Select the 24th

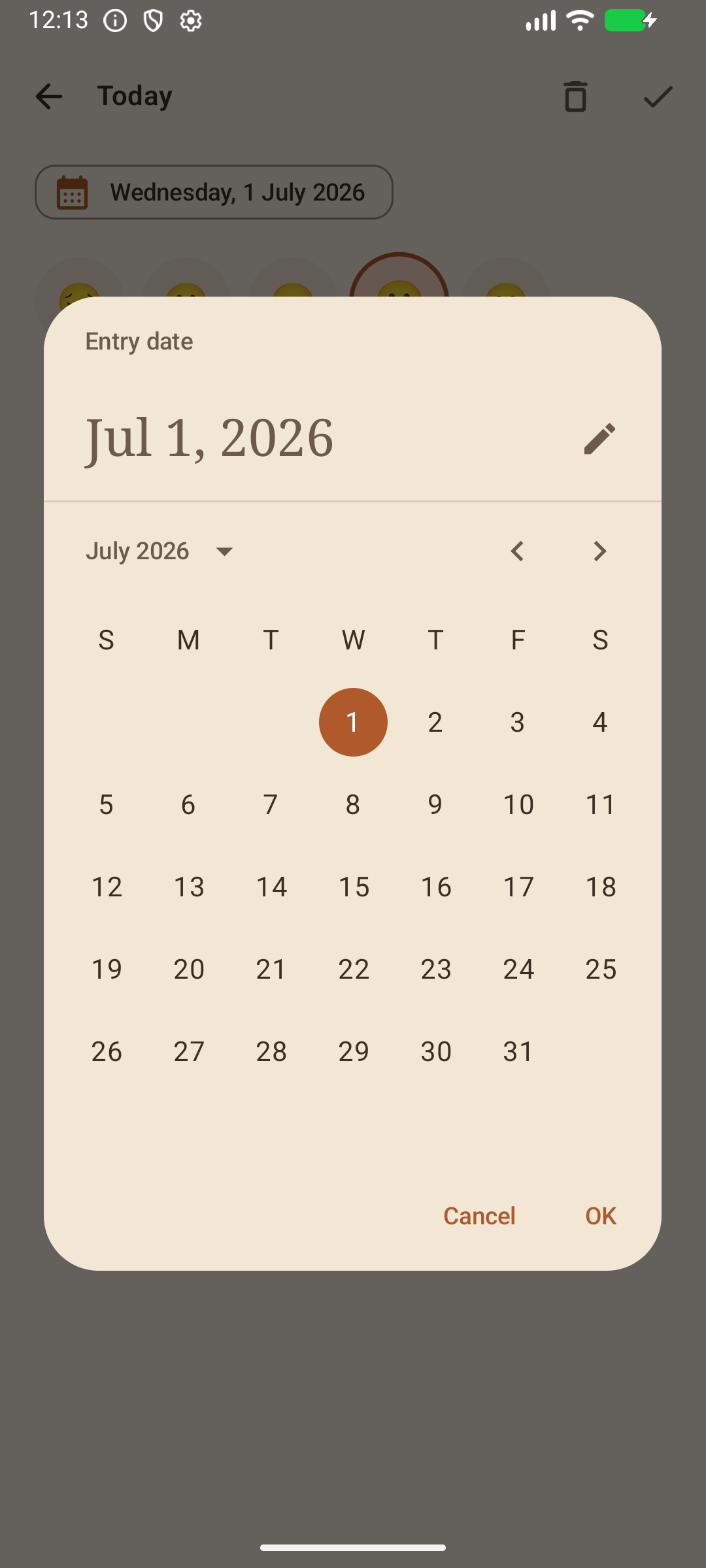(x=518, y=969)
